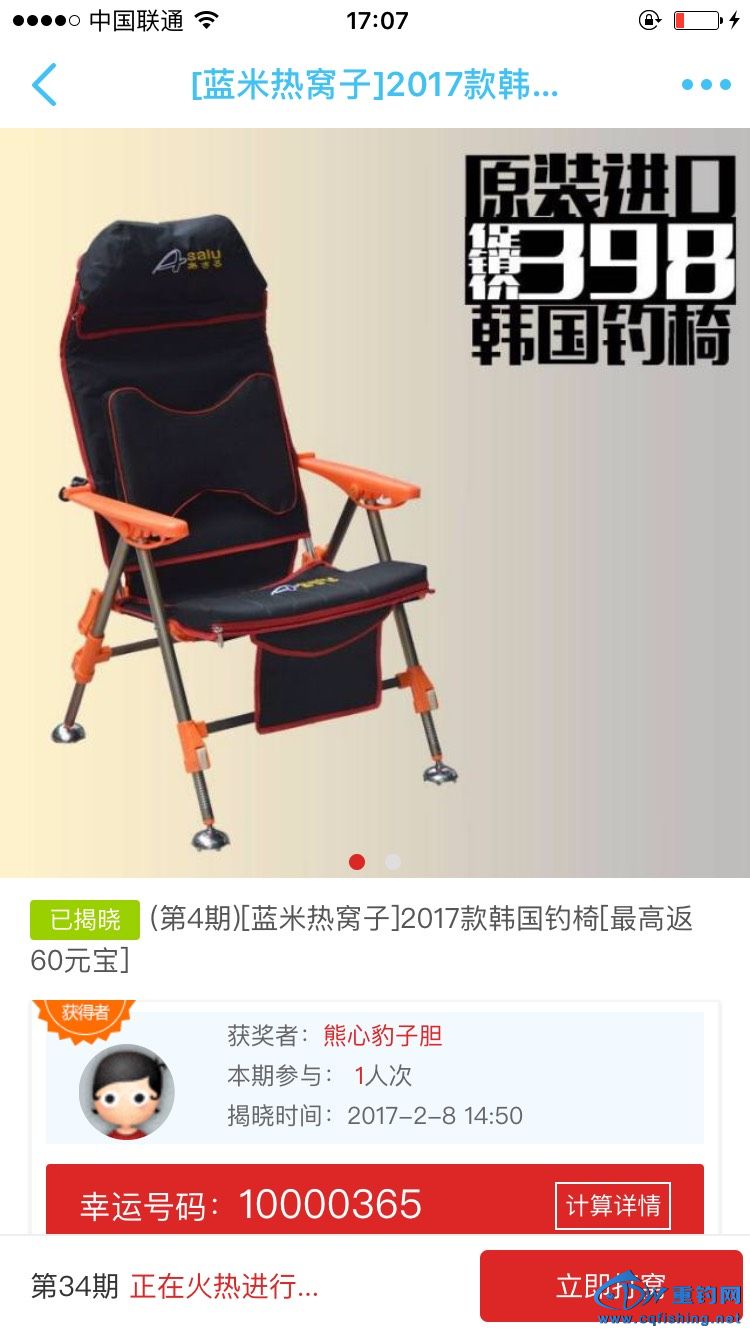Go back using the top-left arrow
The image size is (750, 1334).
tap(44, 85)
